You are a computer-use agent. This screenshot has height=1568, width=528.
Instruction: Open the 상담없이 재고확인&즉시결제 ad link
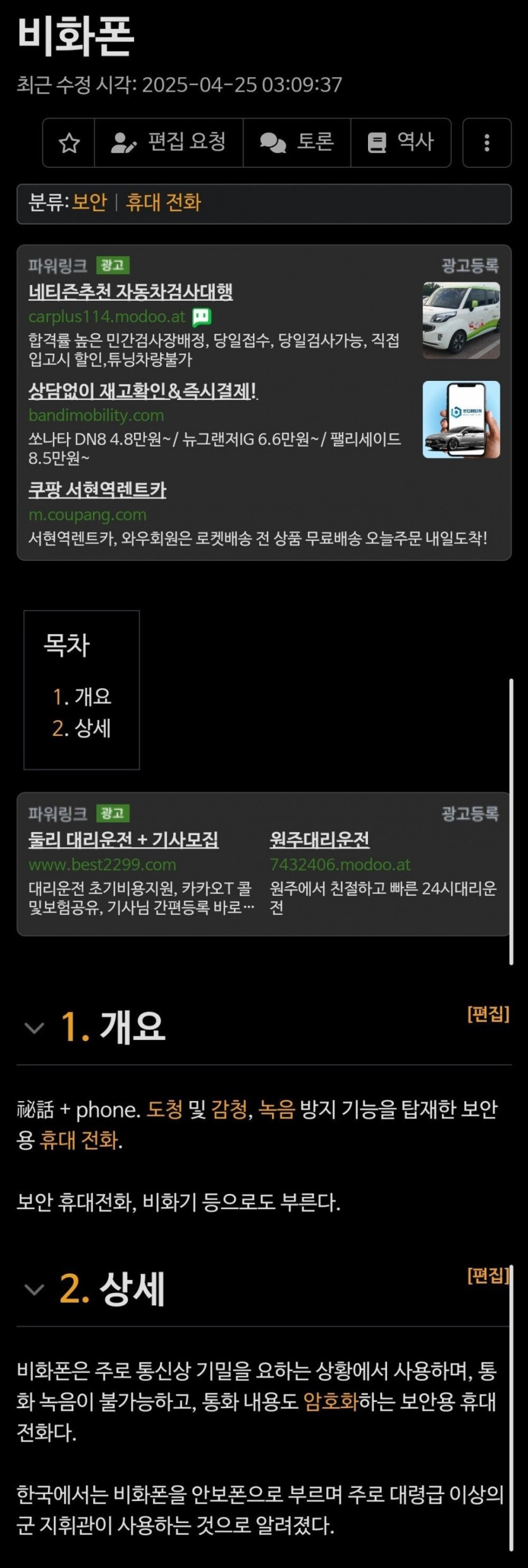pyautogui.click(x=143, y=391)
